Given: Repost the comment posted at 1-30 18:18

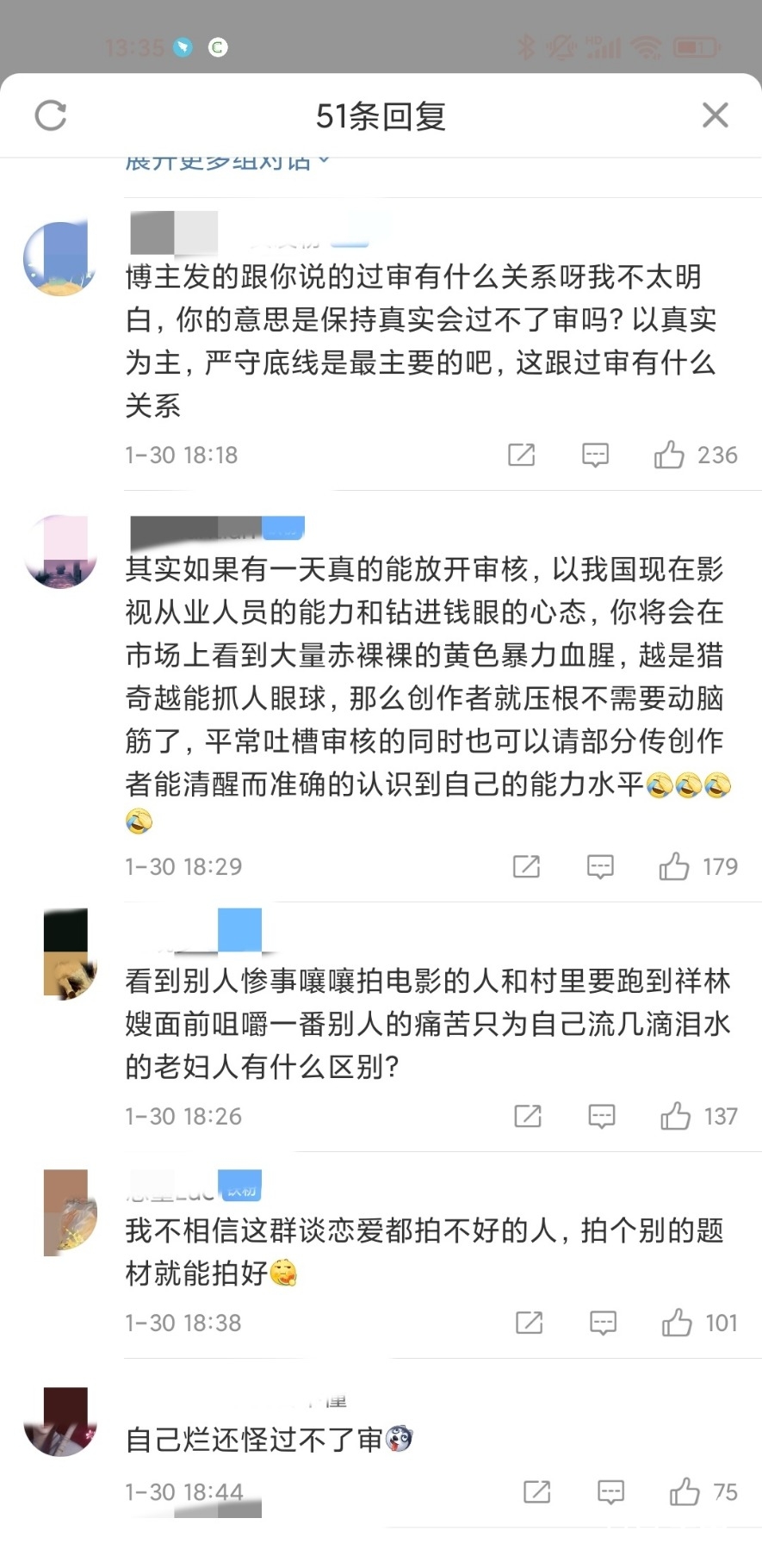Looking at the screenshot, I should click(x=522, y=455).
